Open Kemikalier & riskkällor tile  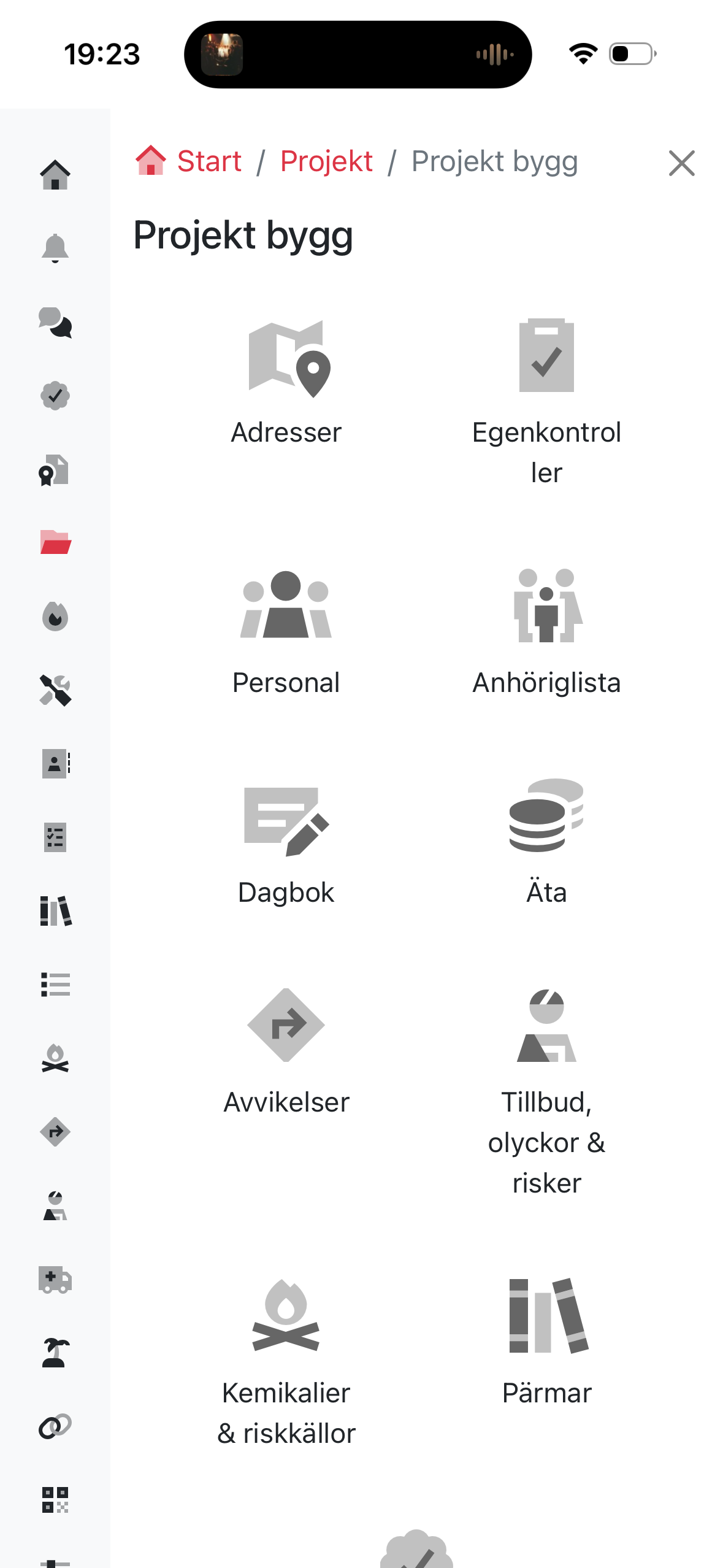click(286, 1362)
